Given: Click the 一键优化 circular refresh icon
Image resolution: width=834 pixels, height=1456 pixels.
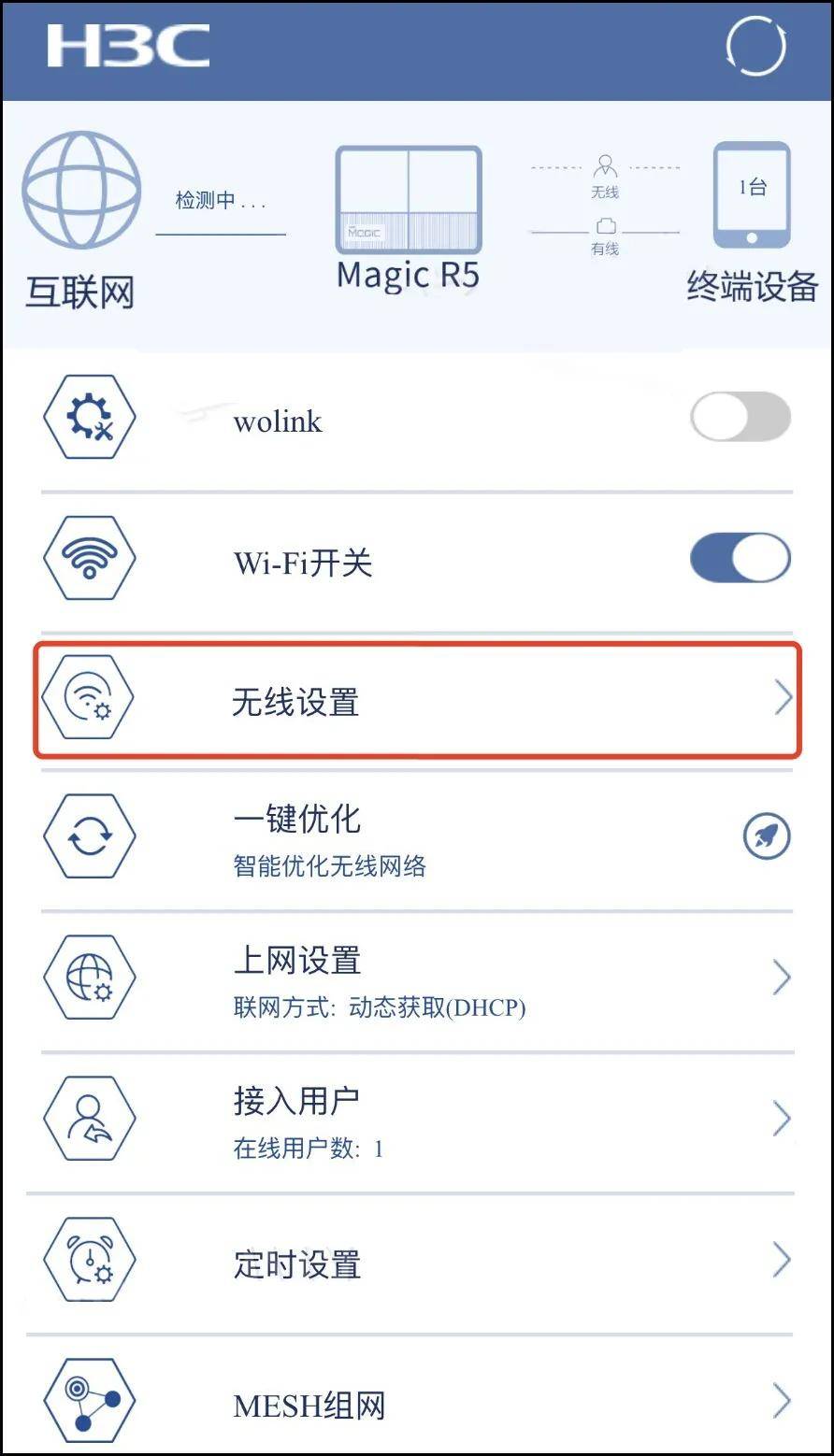Looking at the screenshot, I should click(88, 837).
